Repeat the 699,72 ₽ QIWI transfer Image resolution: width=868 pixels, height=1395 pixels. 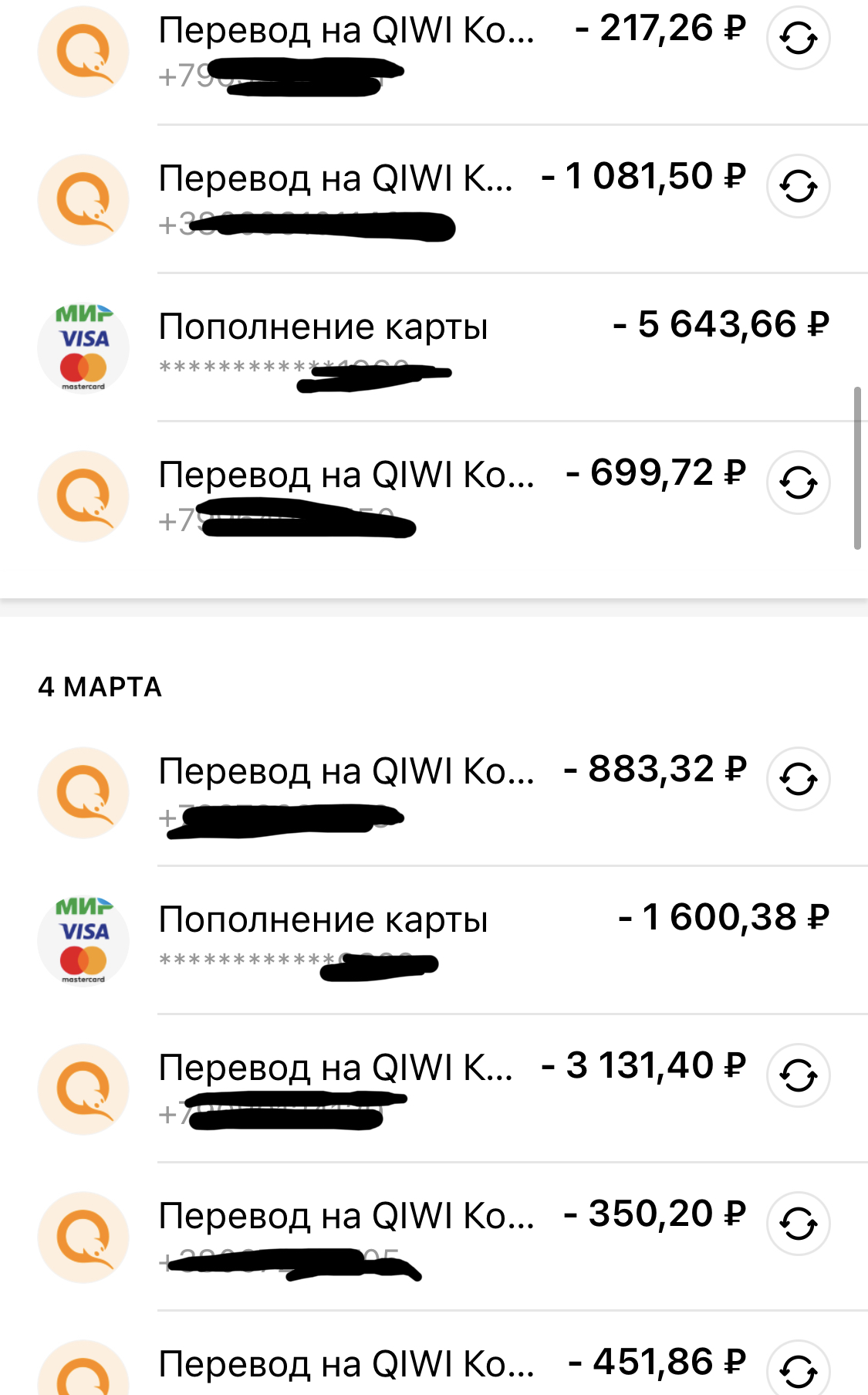pos(798,482)
